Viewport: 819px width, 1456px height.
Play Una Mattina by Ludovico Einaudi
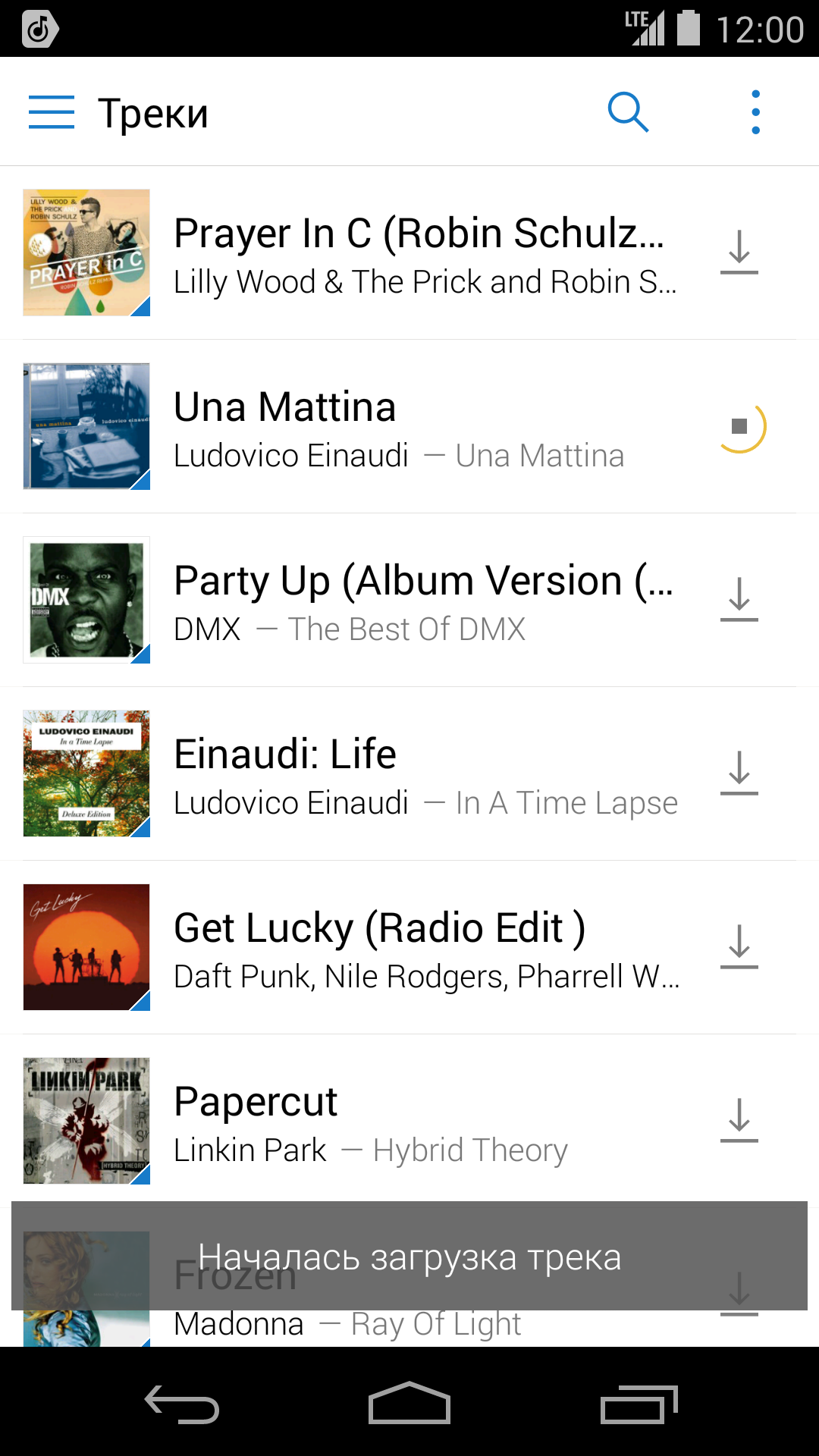click(x=425, y=428)
